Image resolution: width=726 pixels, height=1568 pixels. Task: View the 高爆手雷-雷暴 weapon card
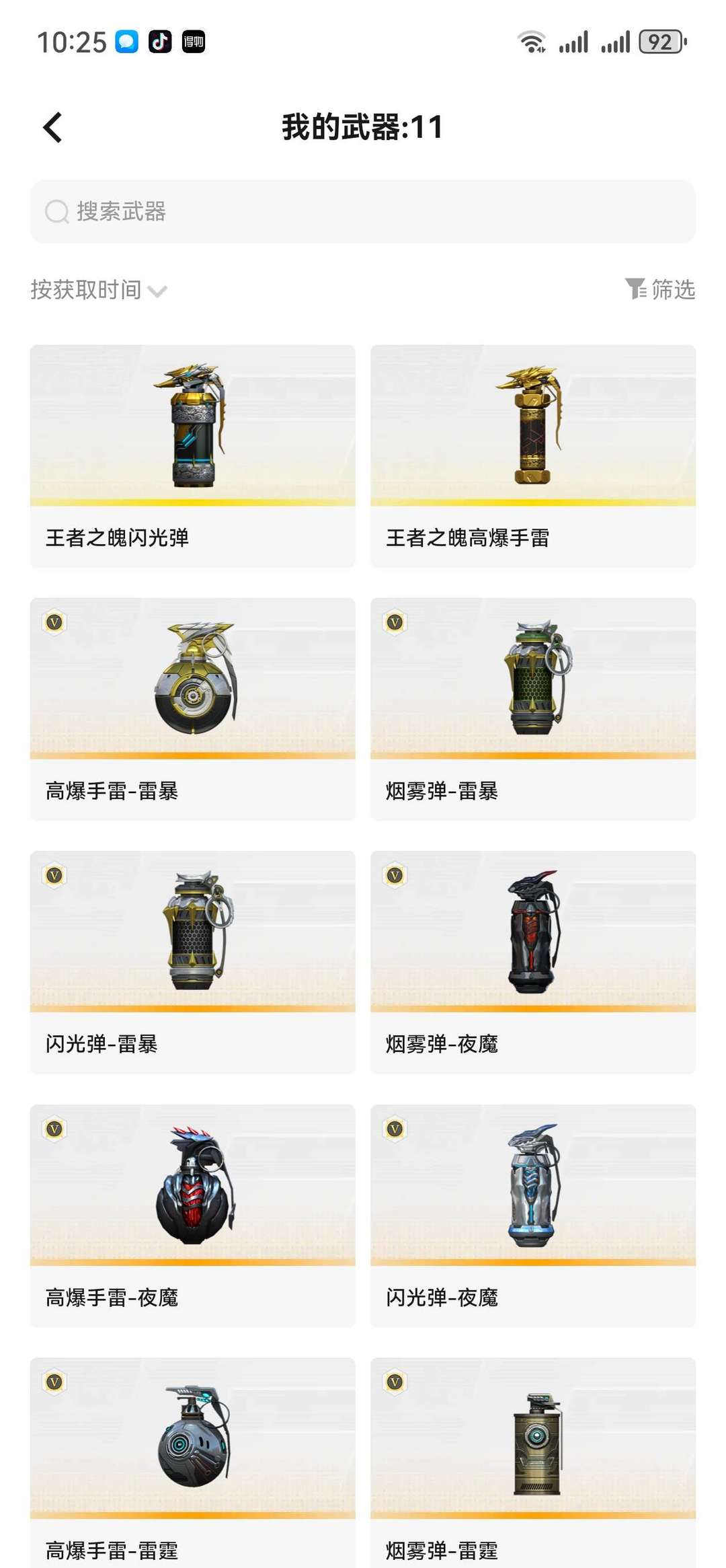[192, 708]
